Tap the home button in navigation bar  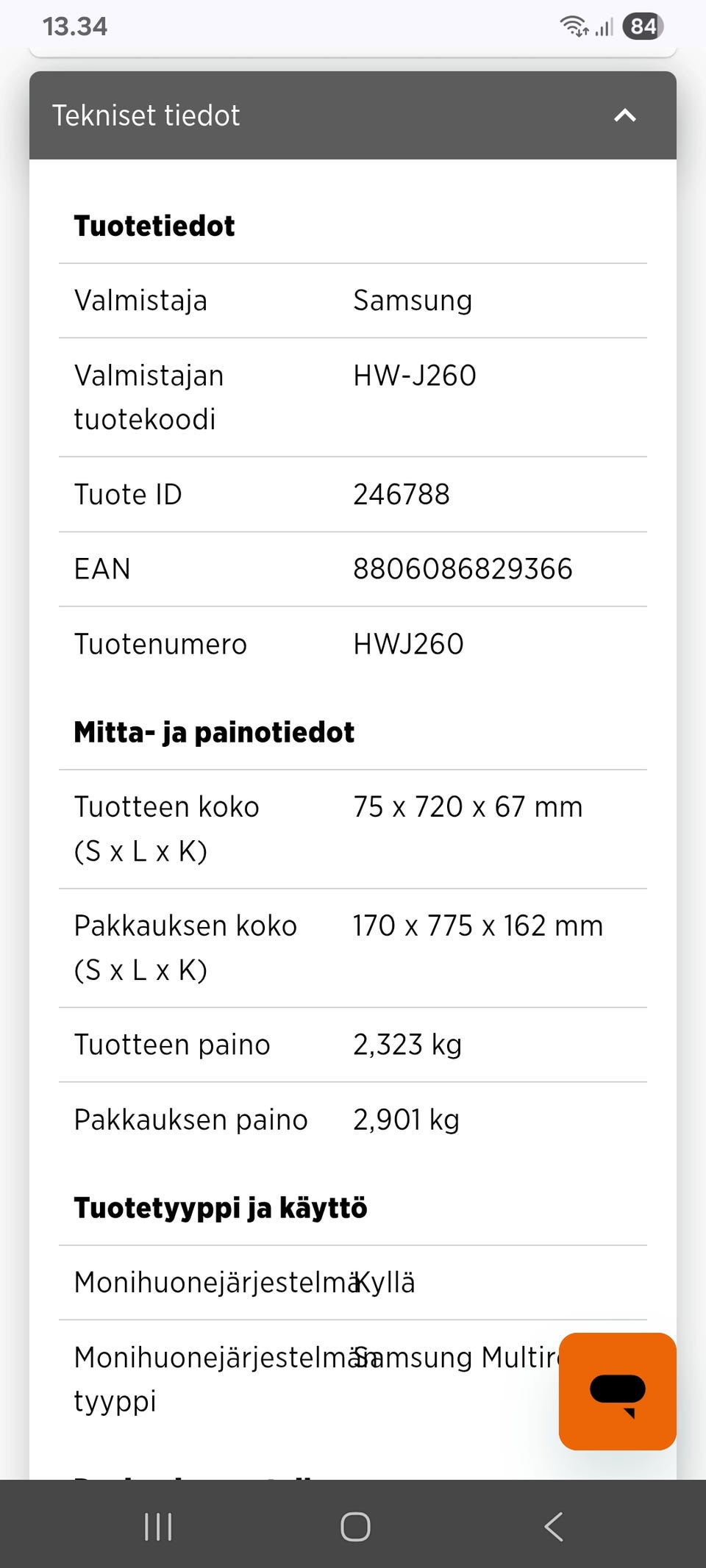point(355,1526)
